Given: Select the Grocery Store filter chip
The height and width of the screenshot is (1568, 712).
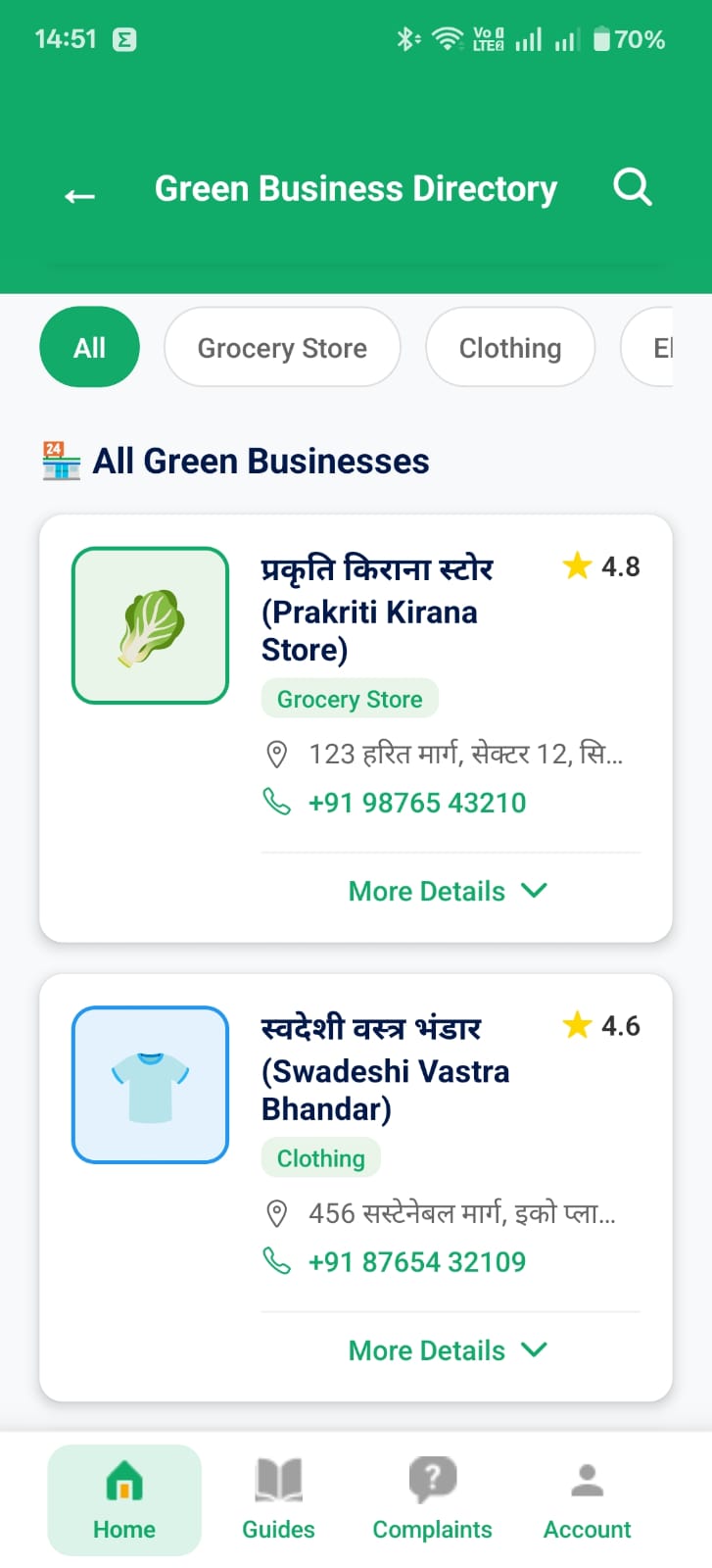Looking at the screenshot, I should [282, 347].
